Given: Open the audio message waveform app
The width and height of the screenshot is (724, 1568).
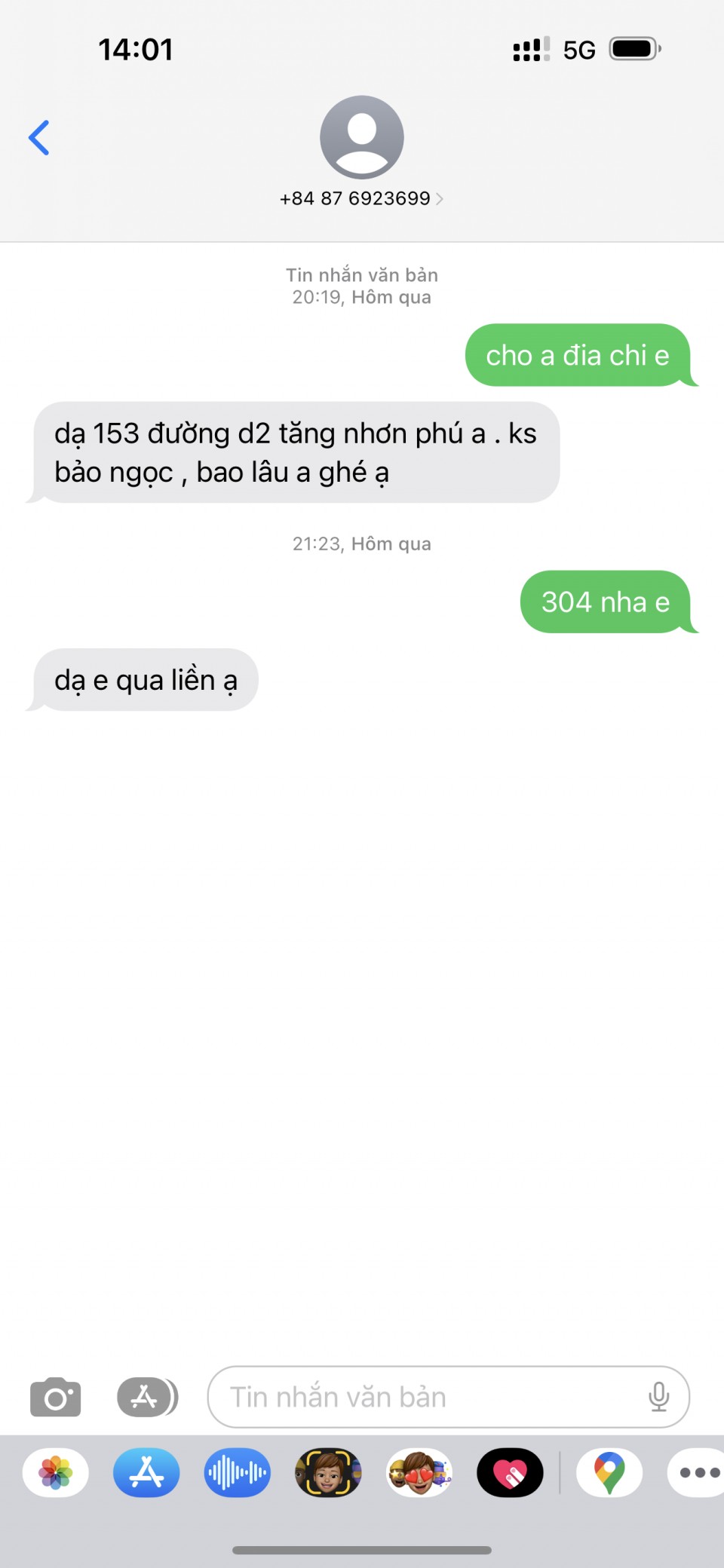Looking at the screenshot, I should pos(237,1472).
